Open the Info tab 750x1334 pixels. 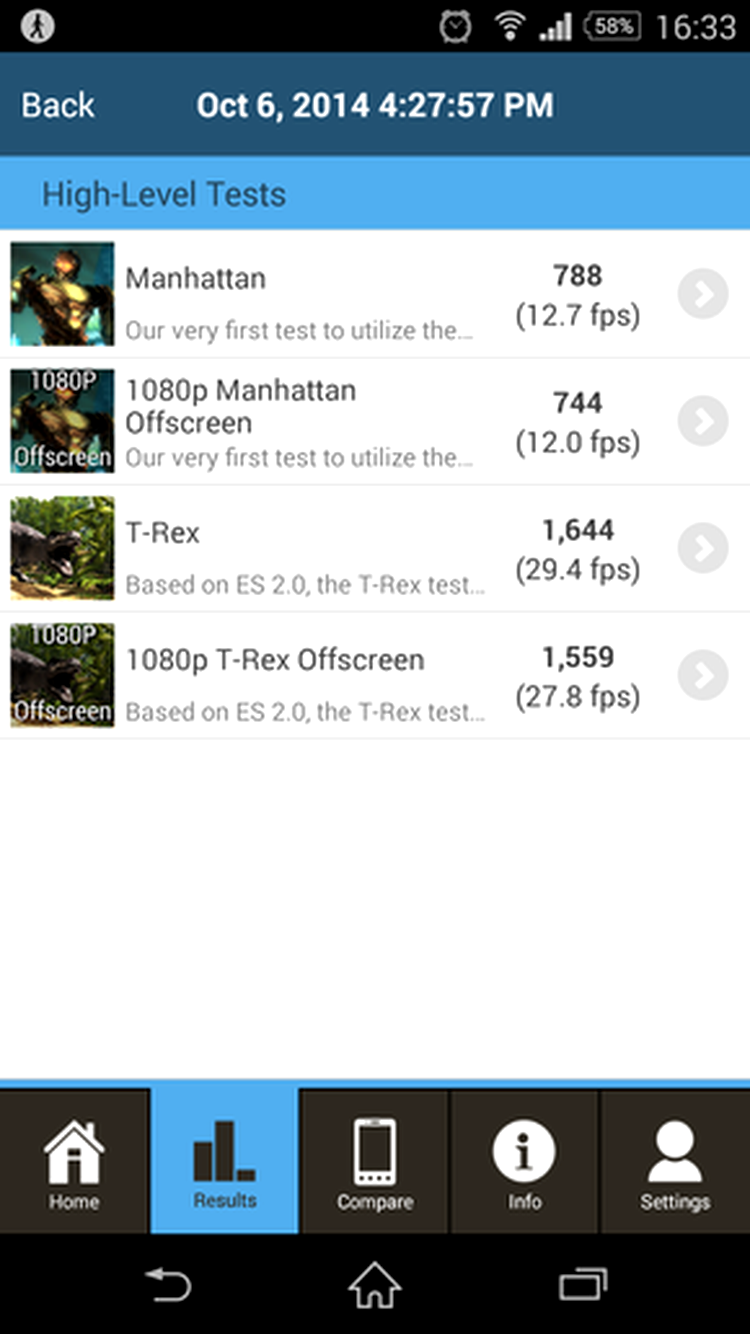click(x=525, y=1162)
